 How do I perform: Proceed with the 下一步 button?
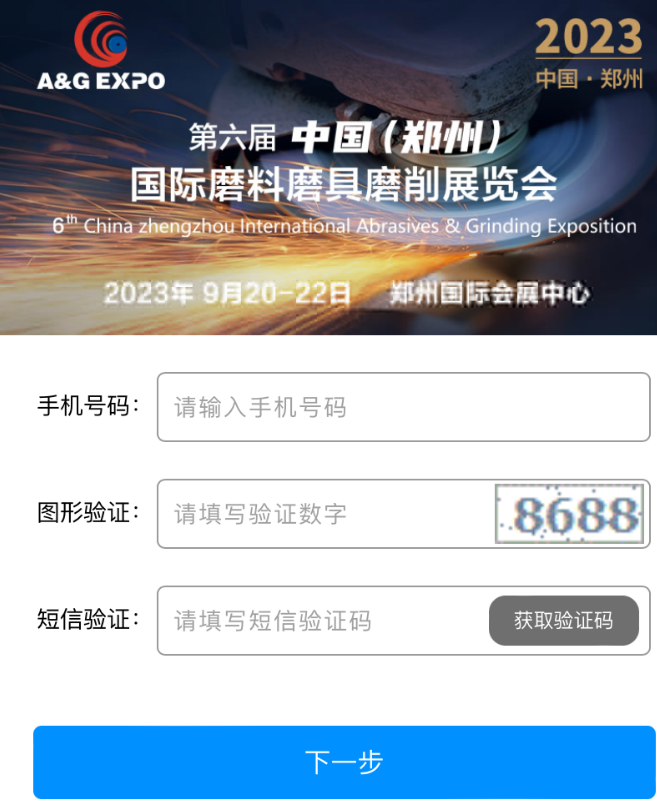[x=344, y=762]
